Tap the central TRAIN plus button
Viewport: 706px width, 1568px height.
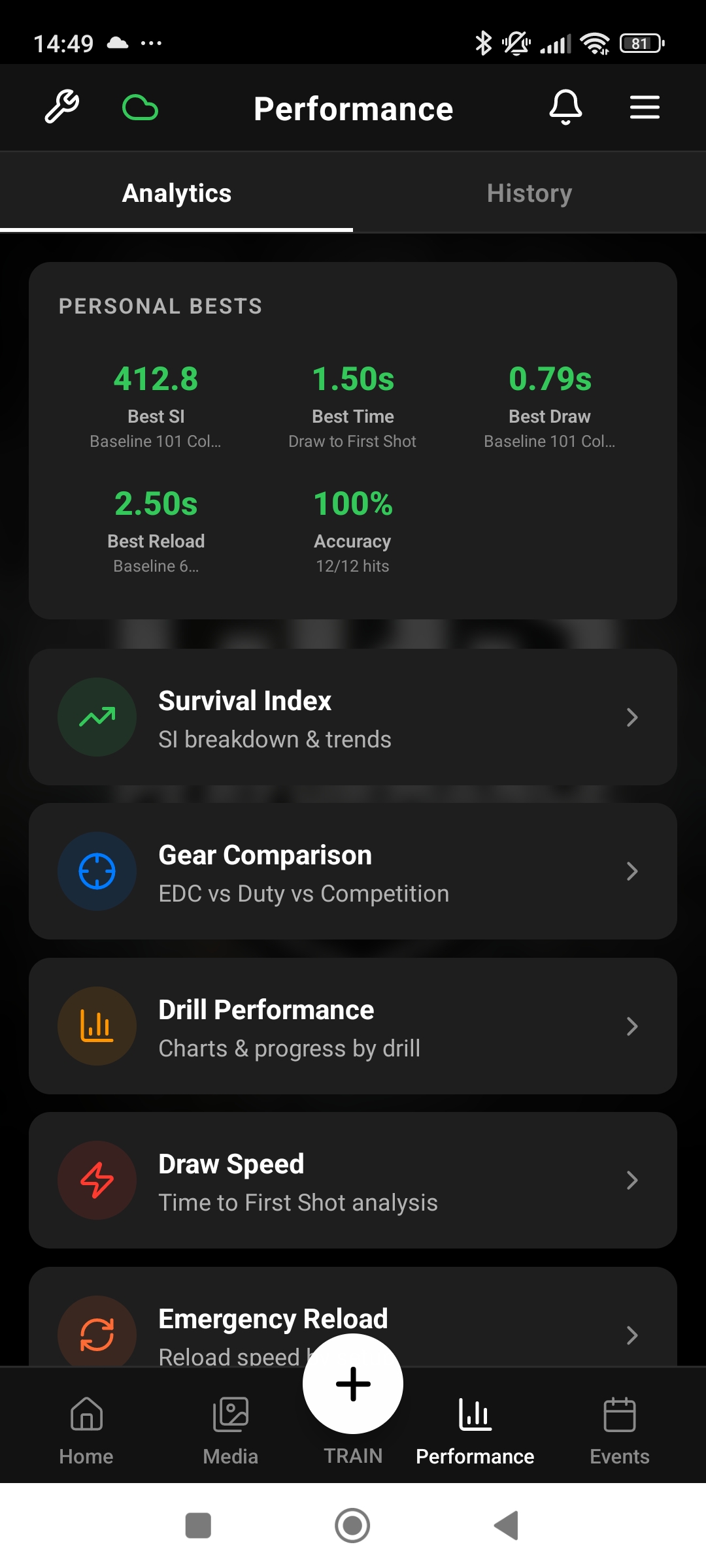point(353,1382)
